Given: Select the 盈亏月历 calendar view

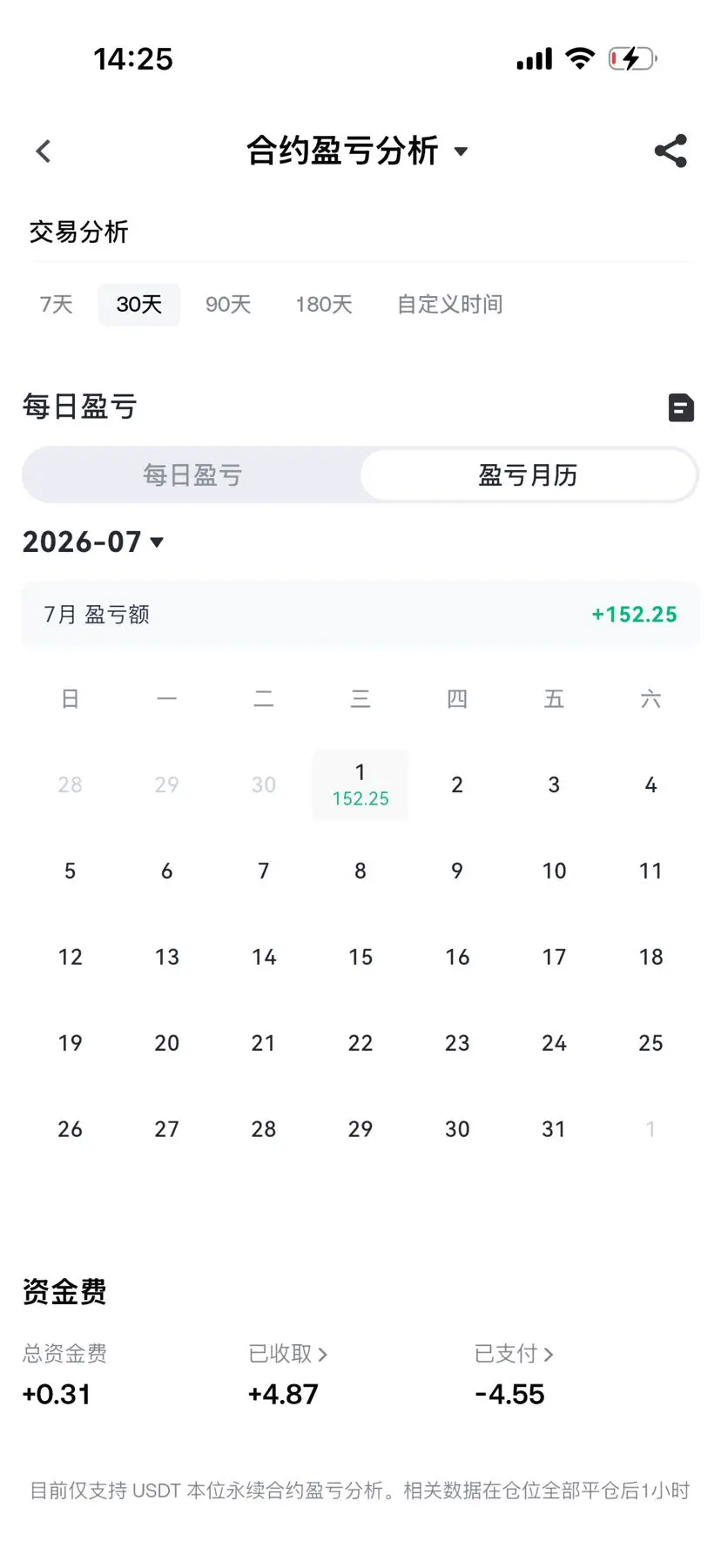Looking at the screenshot, I should [x=528, y=475].
